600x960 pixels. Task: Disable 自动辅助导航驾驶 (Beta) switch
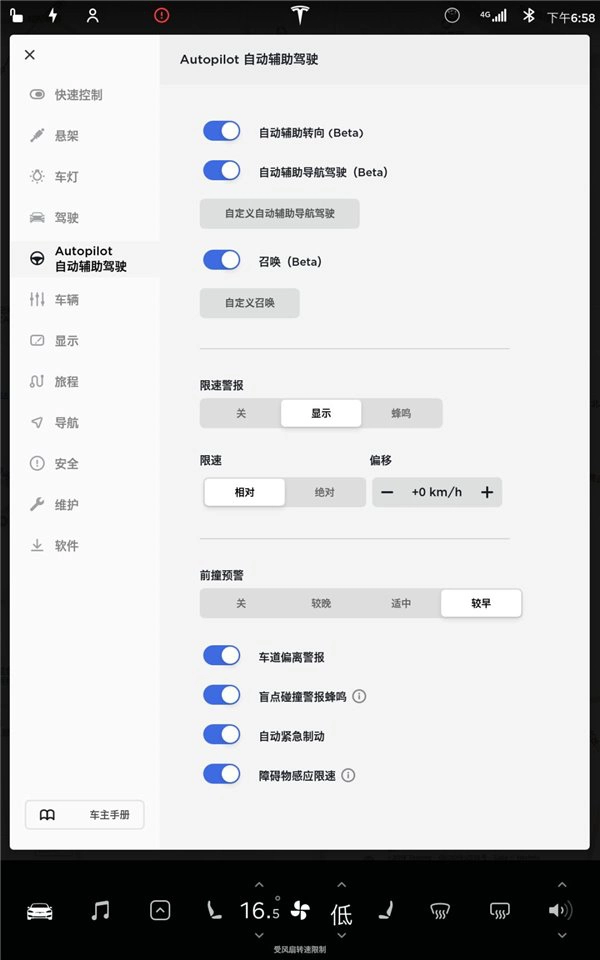[222, 171]
